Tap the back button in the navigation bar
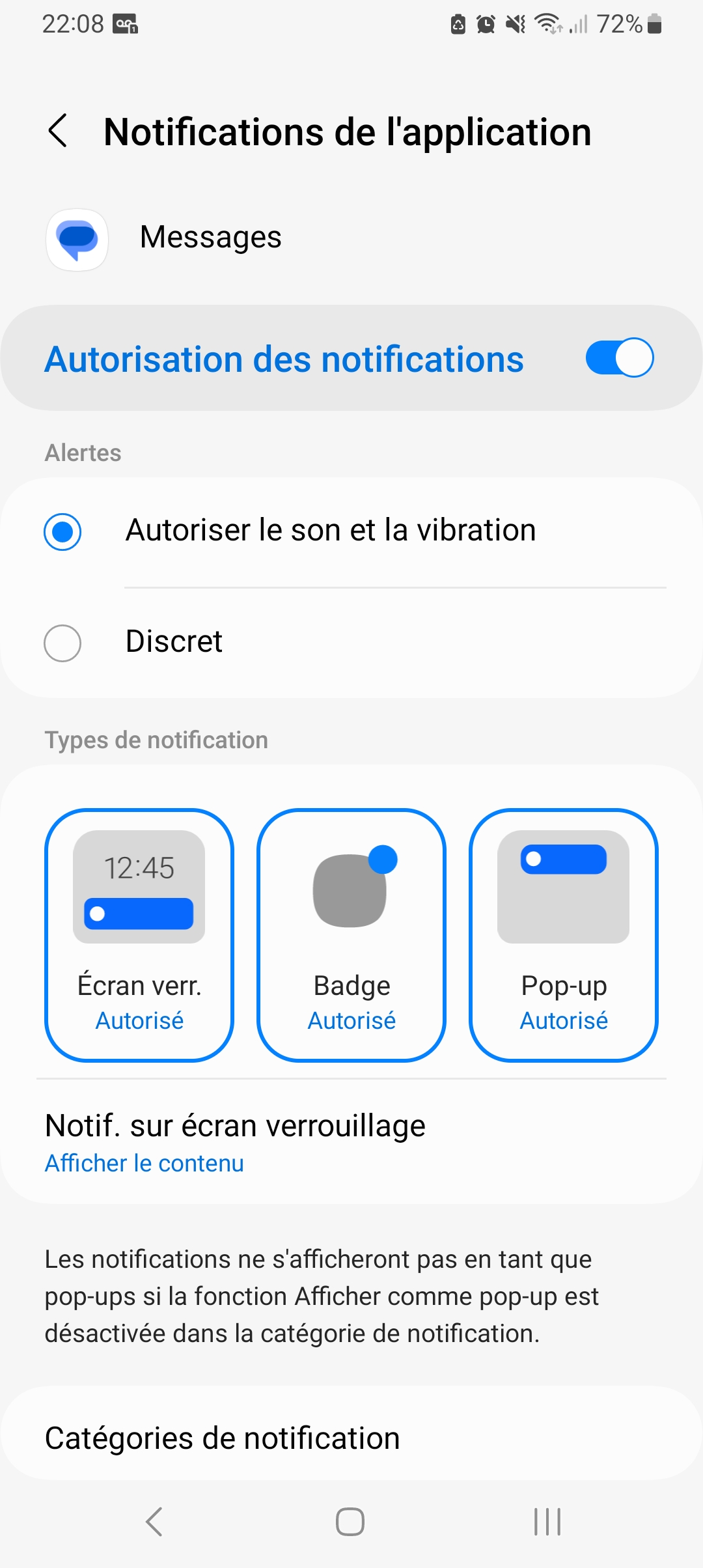This screenshot has width=703, height=1568. click(154, 1522)
